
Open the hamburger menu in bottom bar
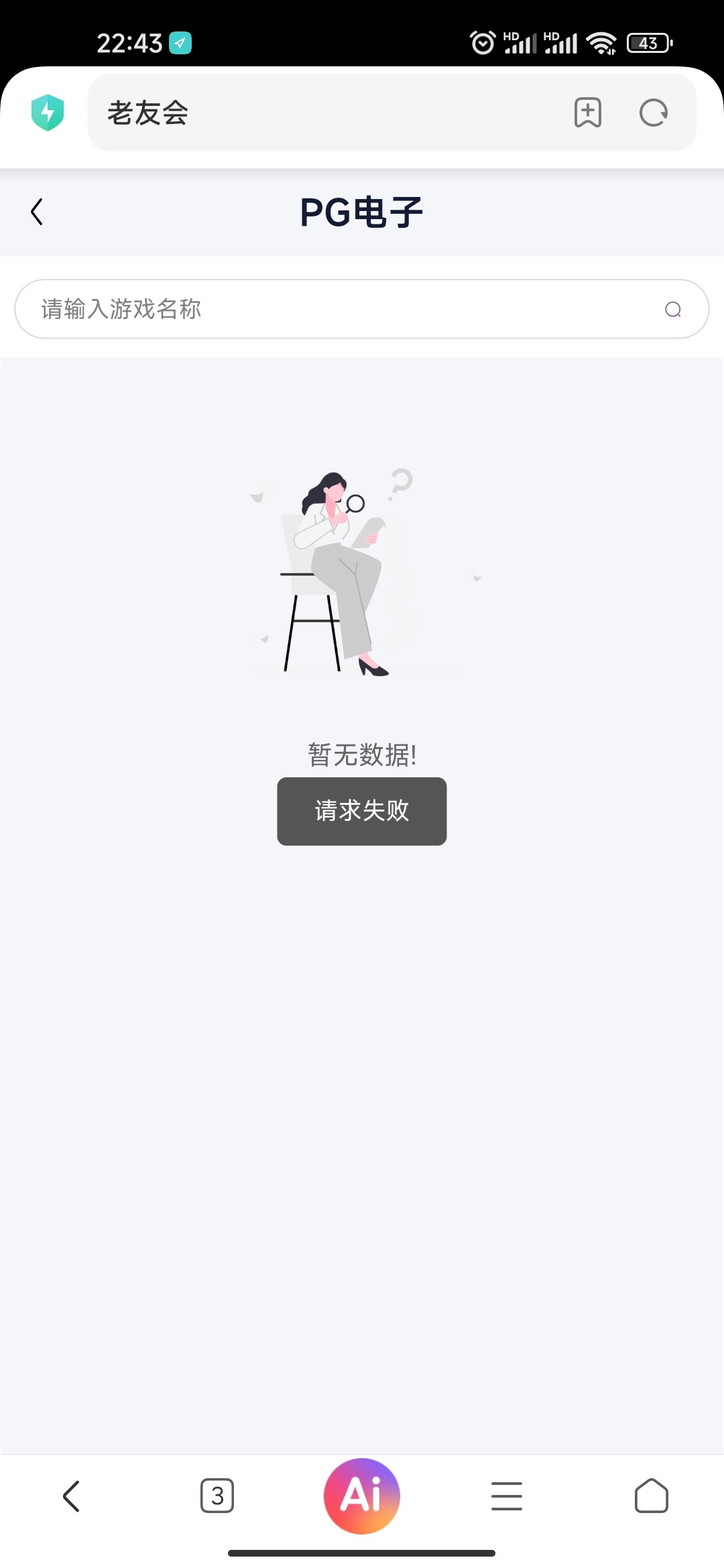[507, 1495]
